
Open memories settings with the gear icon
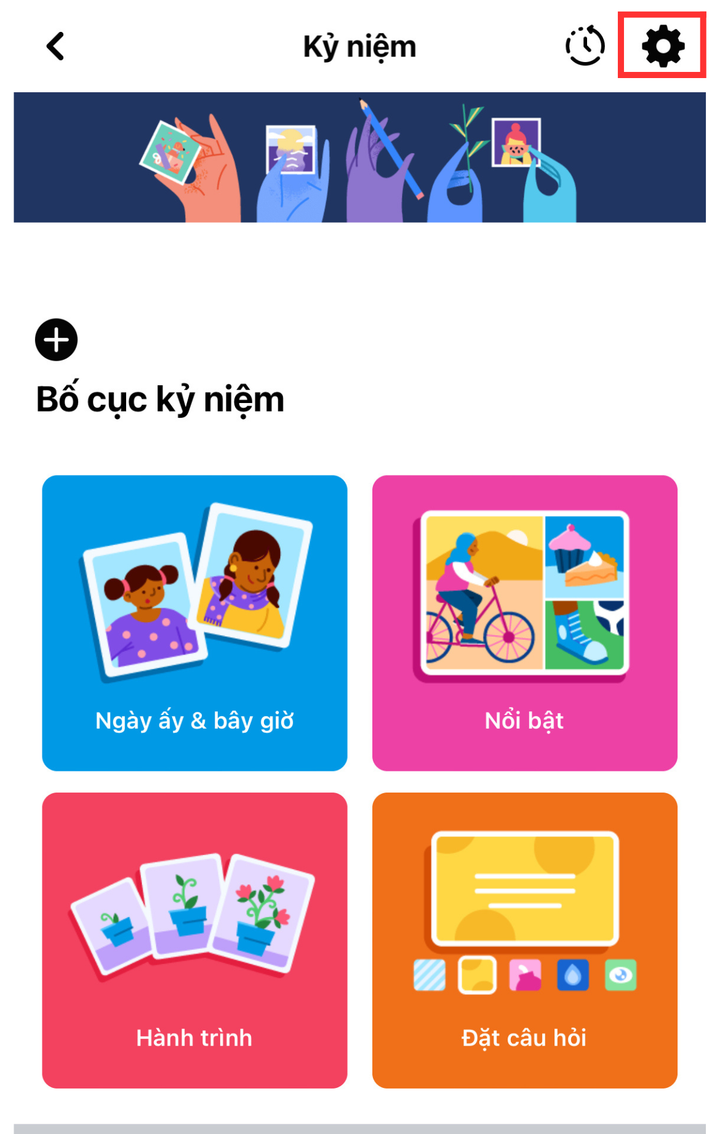(x=662, y=45)
